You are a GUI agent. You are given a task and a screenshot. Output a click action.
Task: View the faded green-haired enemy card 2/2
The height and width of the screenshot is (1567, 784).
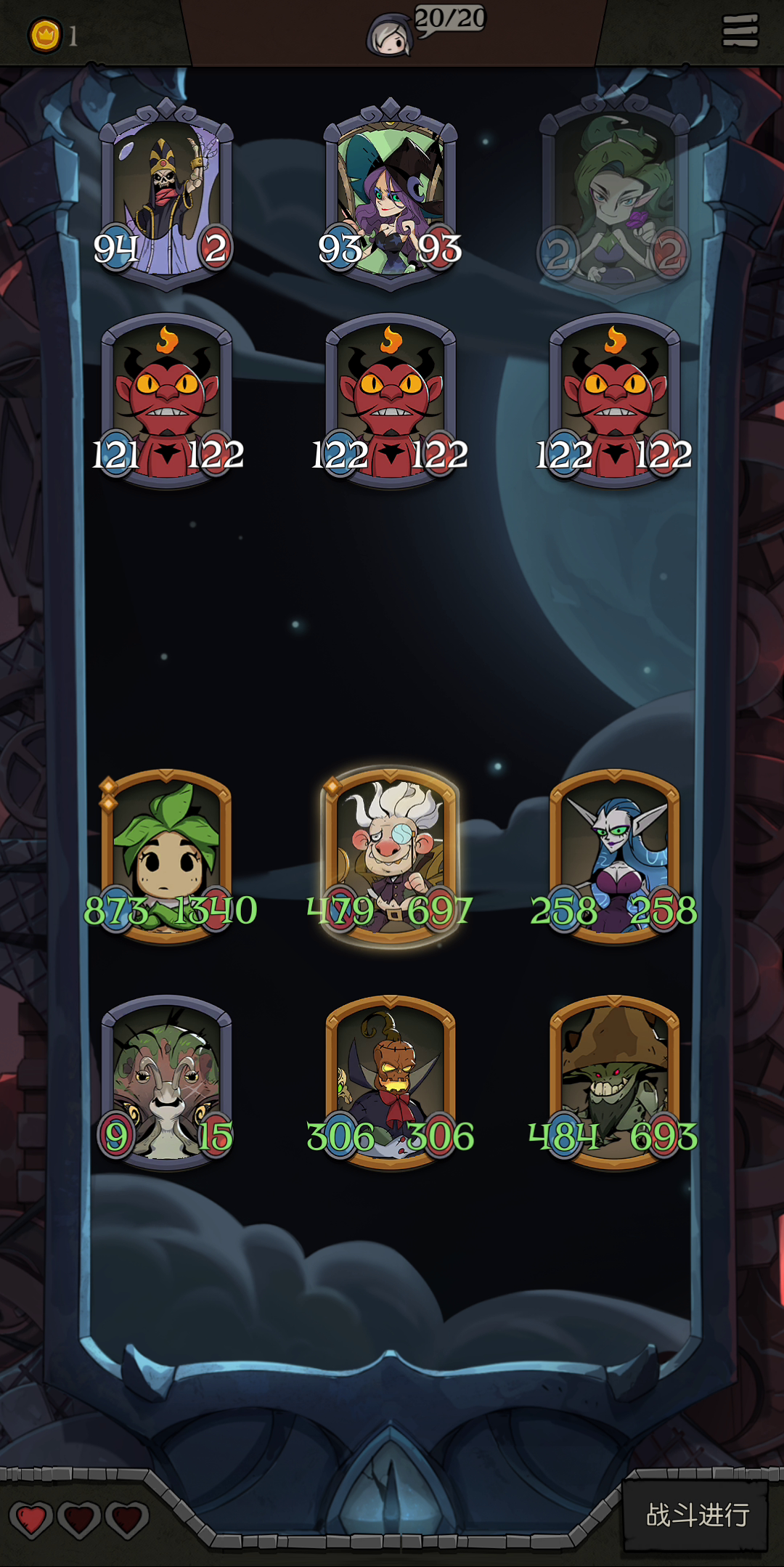pyautogui.click(x=614, y=200)
